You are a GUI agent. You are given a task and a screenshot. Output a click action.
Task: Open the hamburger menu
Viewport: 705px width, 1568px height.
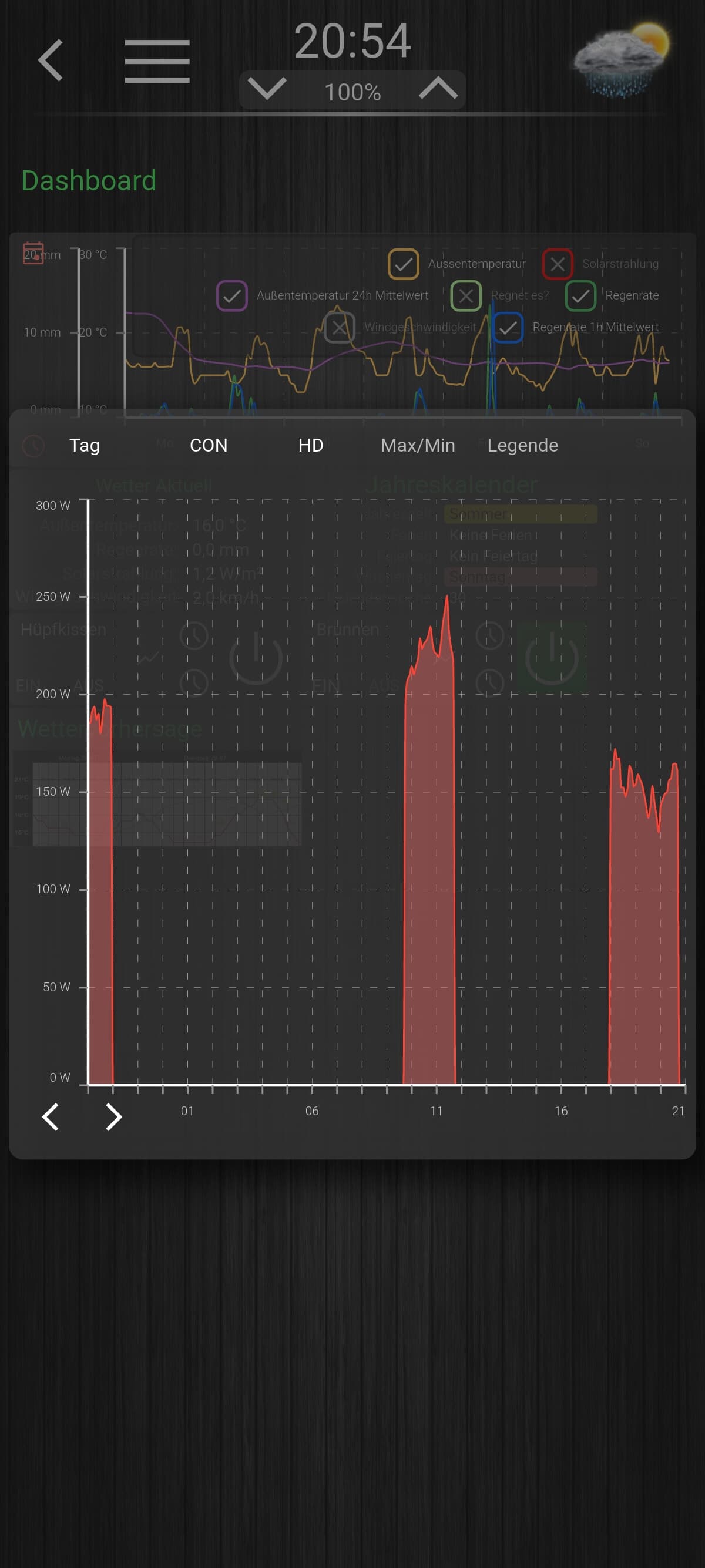pos(157,62)
